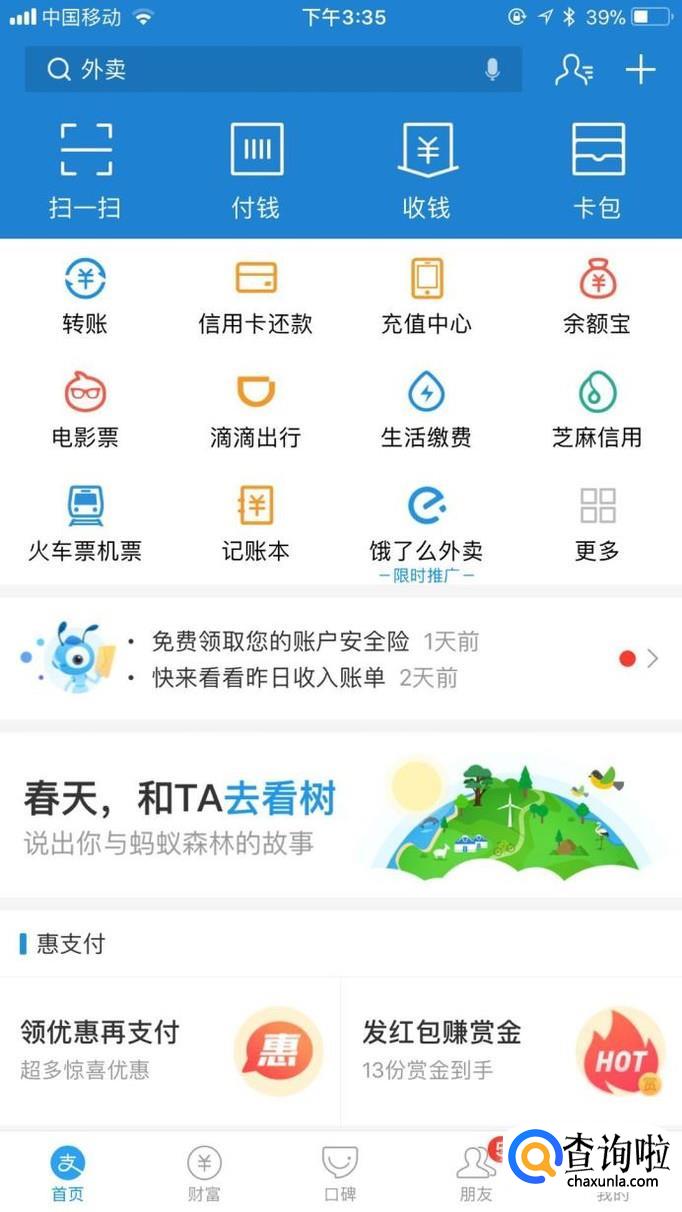The width and height of the screenshot is (682, 1212).
Task: Select 信用卡还款
Action: 256,295
